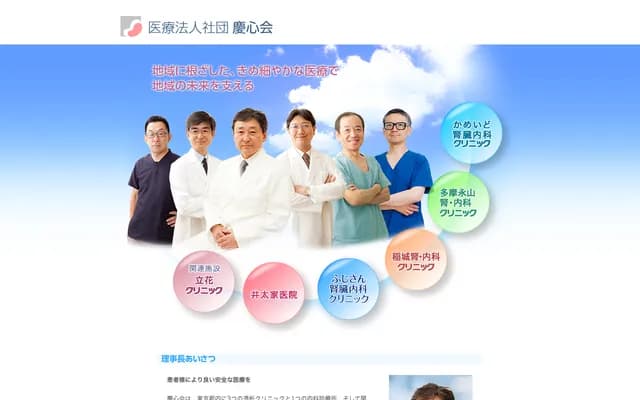Open 関連施設 立花クリニック bubble
The width and height of the screenshot is (640, 400).
pyautogui.click(x=203, y=280)
